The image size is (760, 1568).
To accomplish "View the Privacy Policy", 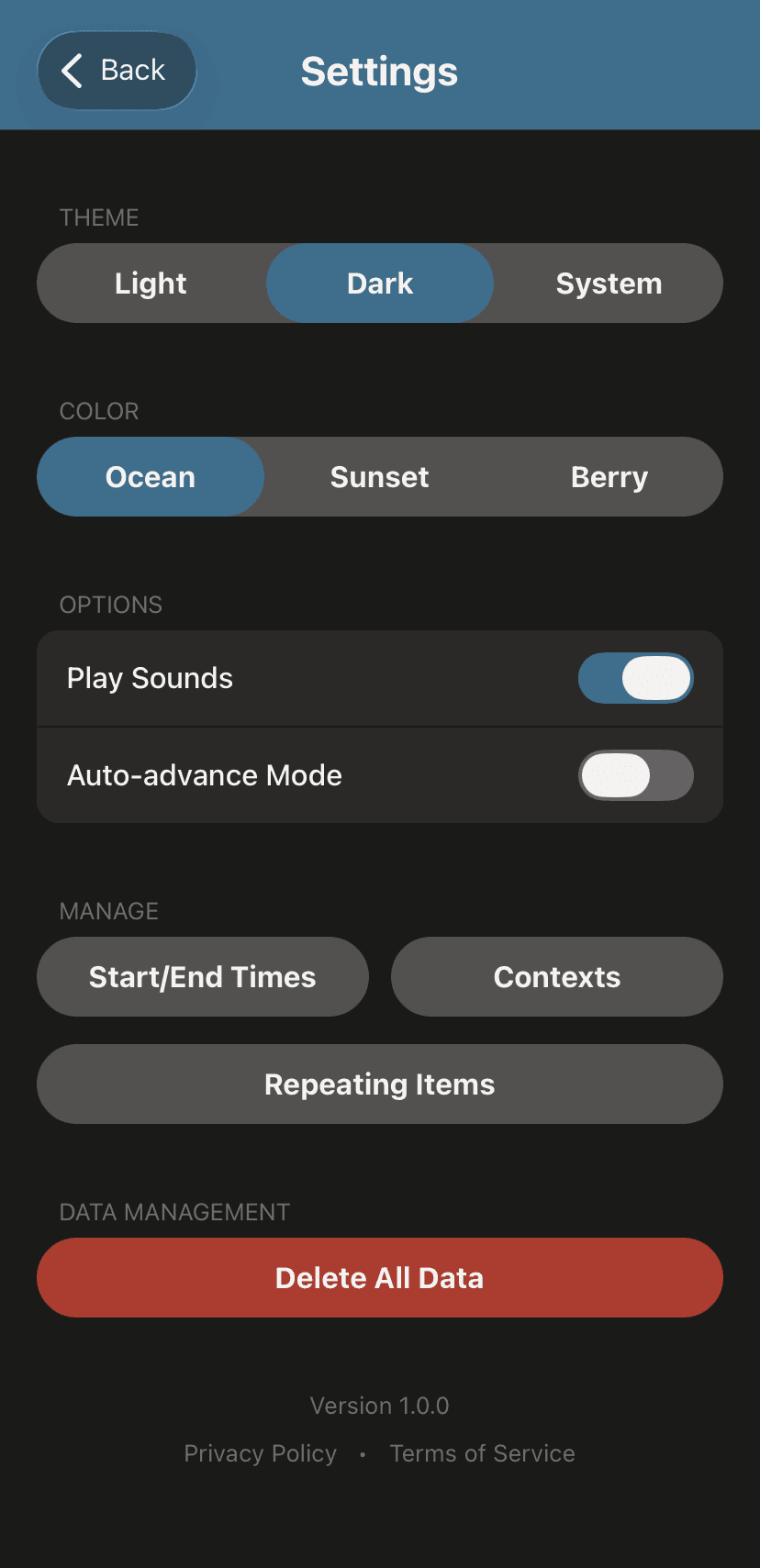I will point(260,1453).
